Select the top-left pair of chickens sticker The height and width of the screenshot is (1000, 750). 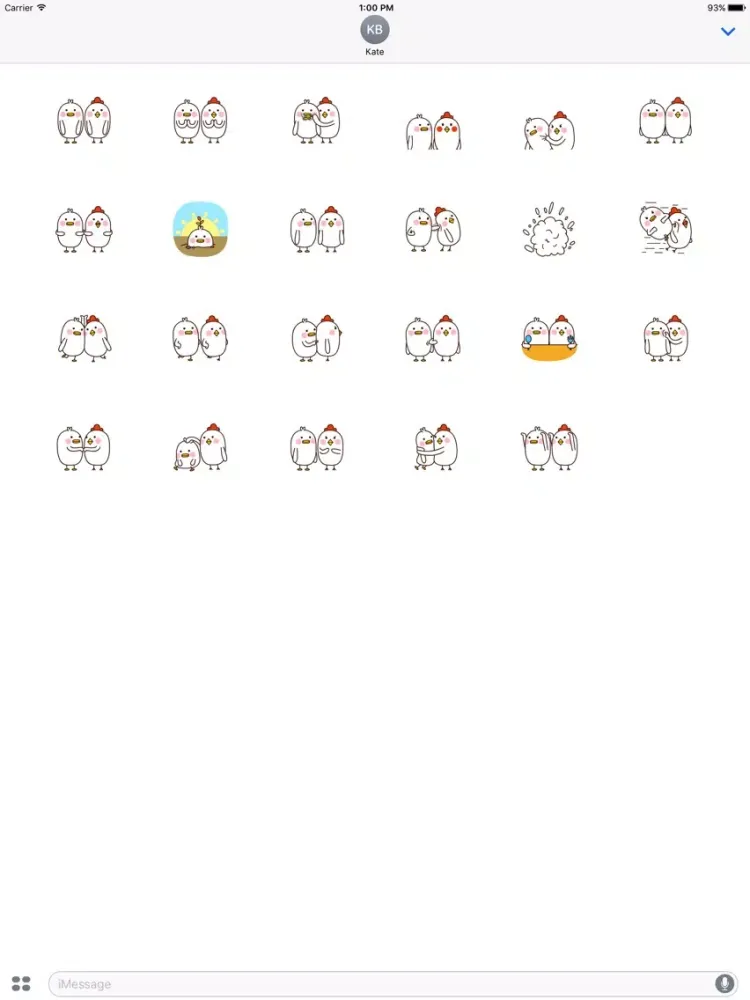pos(84,120)
